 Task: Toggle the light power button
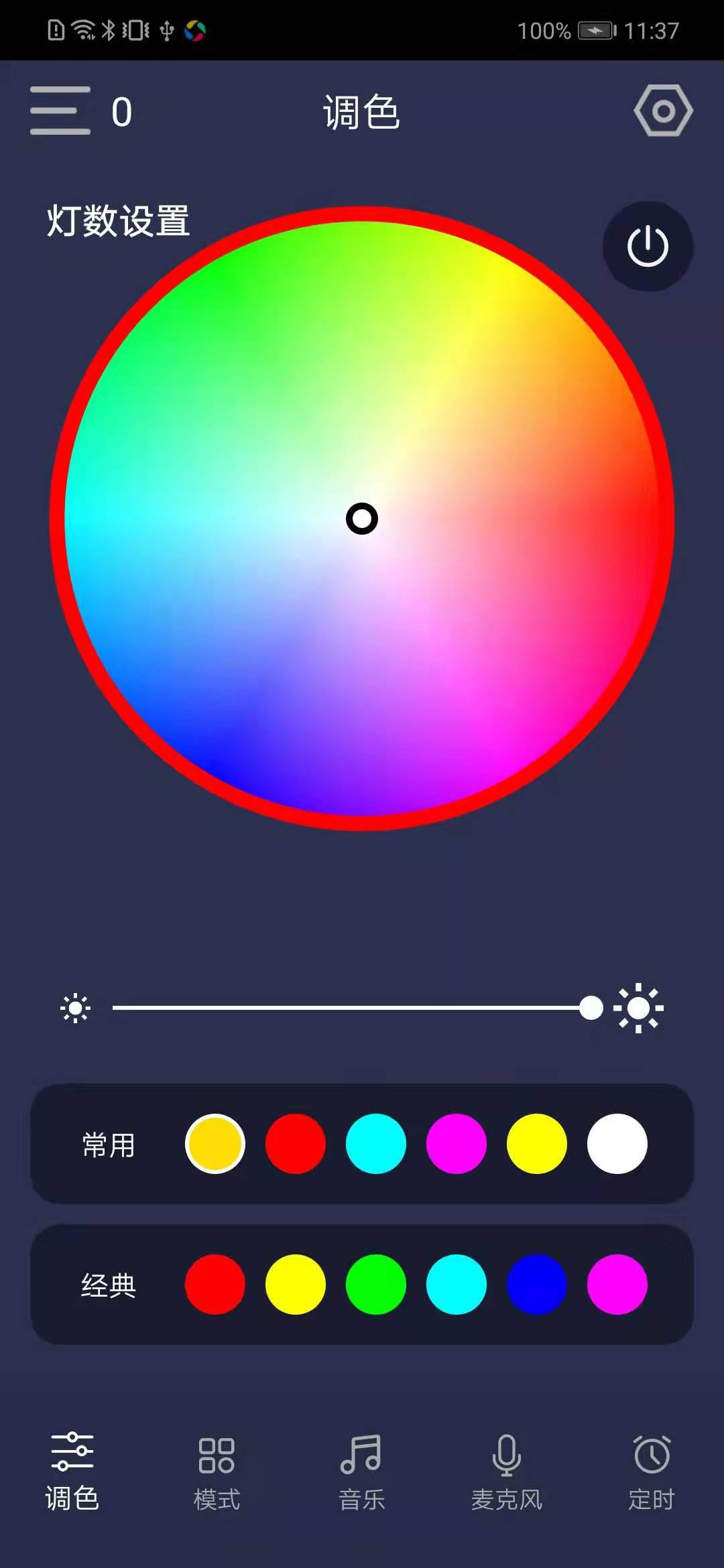point(648,247)
